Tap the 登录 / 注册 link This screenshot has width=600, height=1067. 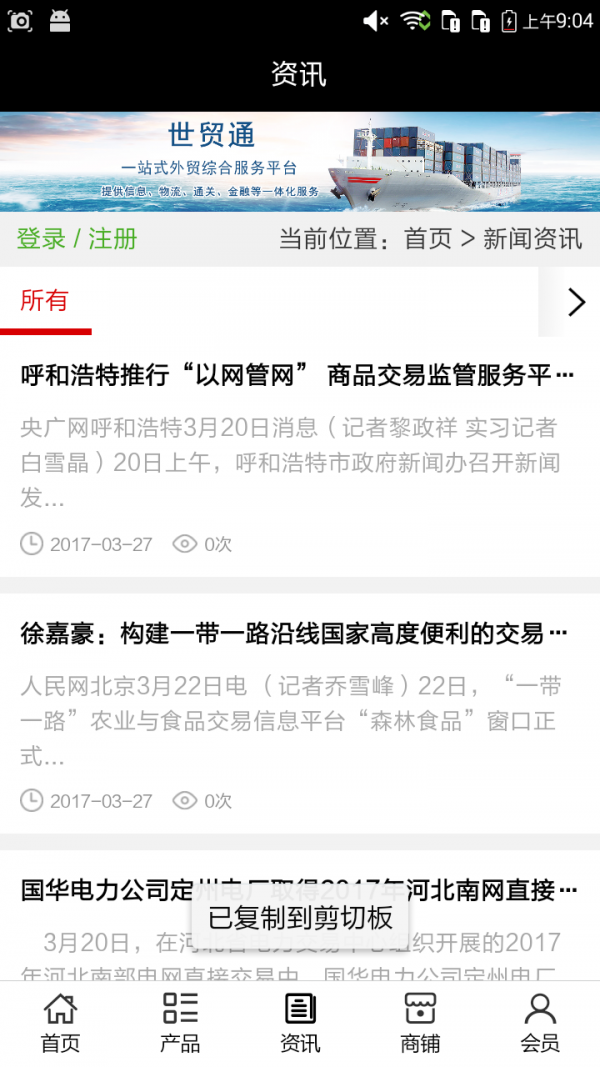pos(77,239)
